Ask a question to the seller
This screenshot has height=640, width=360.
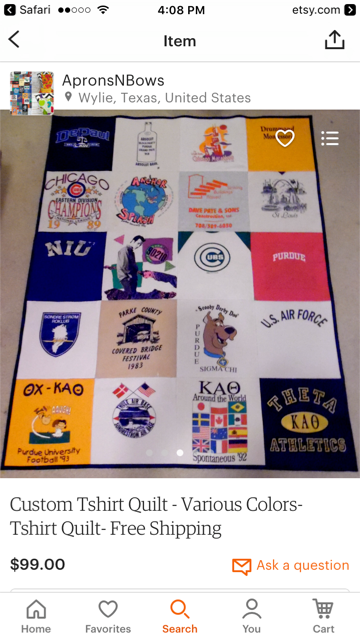(x=291, y=566)
